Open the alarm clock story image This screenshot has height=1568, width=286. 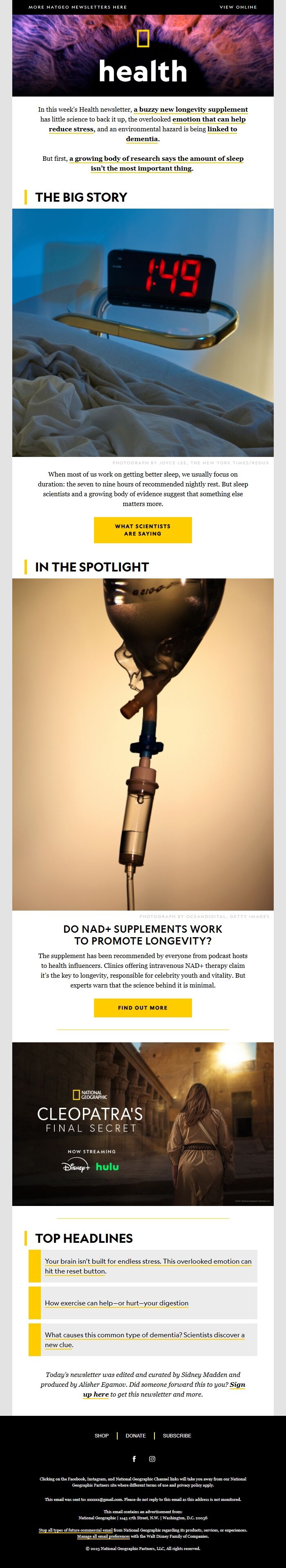coord(143,333)
